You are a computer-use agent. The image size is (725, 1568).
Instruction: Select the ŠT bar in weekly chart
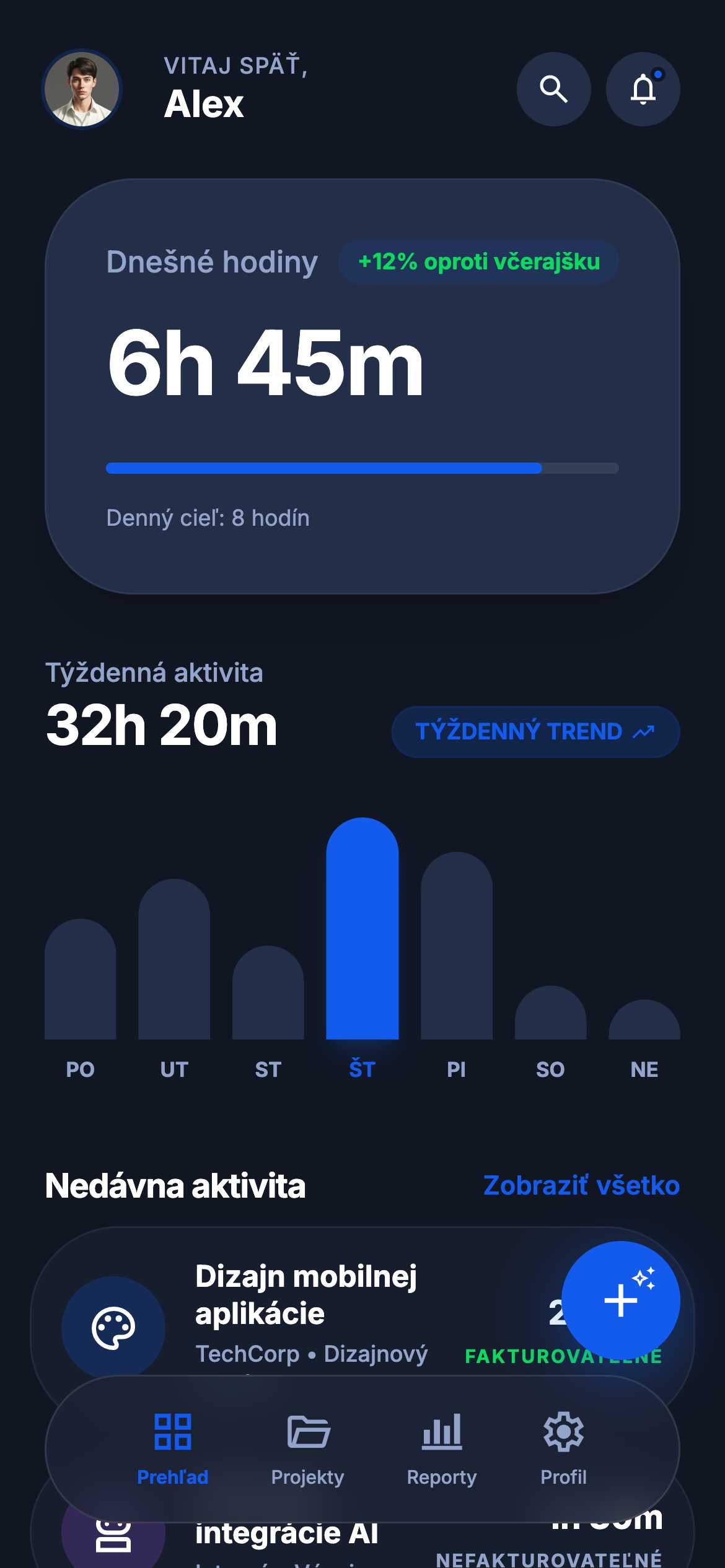(362, 929)
